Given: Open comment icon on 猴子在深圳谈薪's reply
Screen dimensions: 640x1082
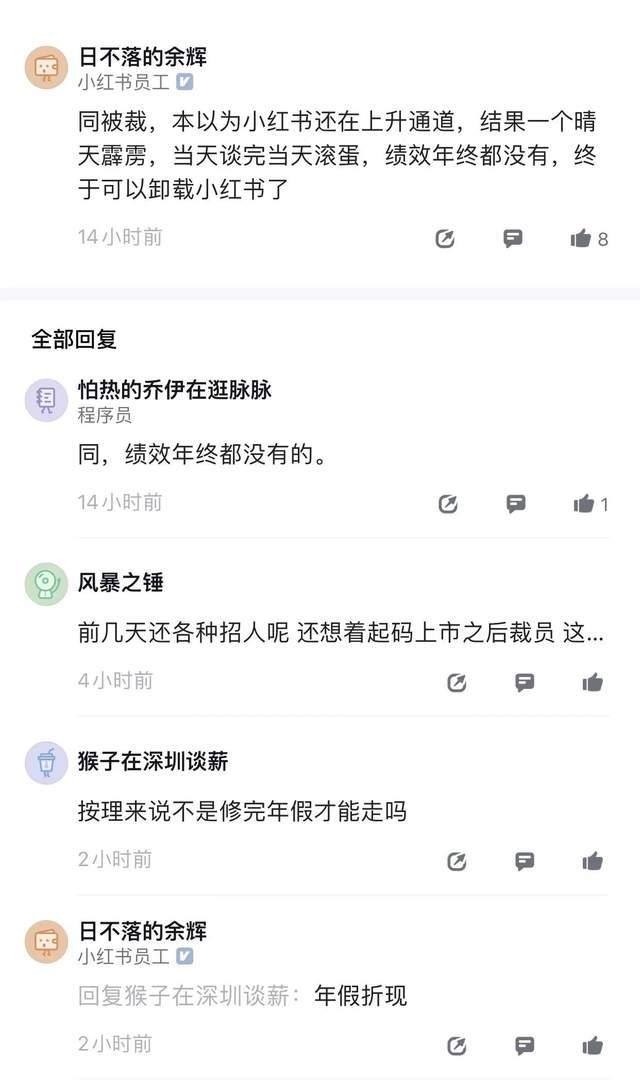Looking at the screenshot, I should (x=524, y=861).
